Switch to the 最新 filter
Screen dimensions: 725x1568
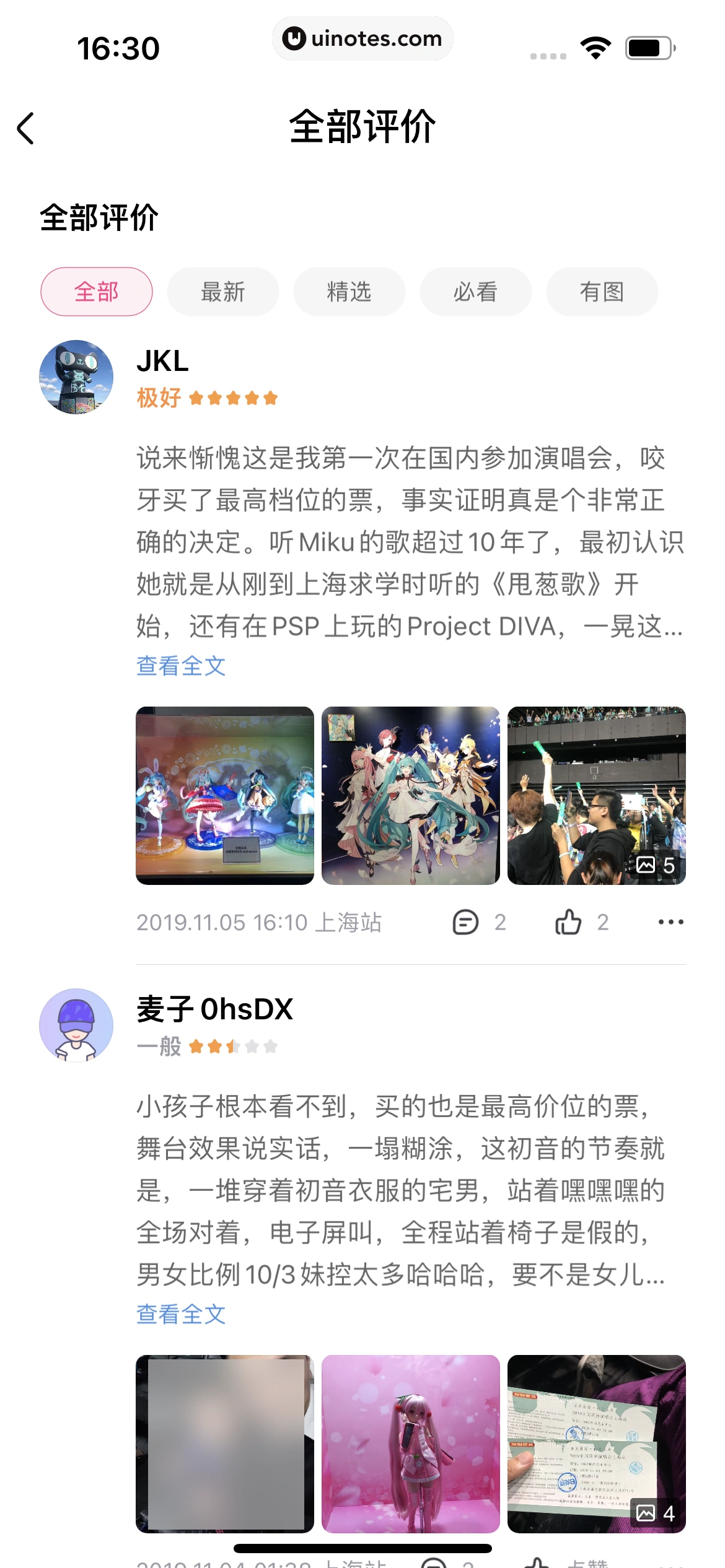coord(223,292)
